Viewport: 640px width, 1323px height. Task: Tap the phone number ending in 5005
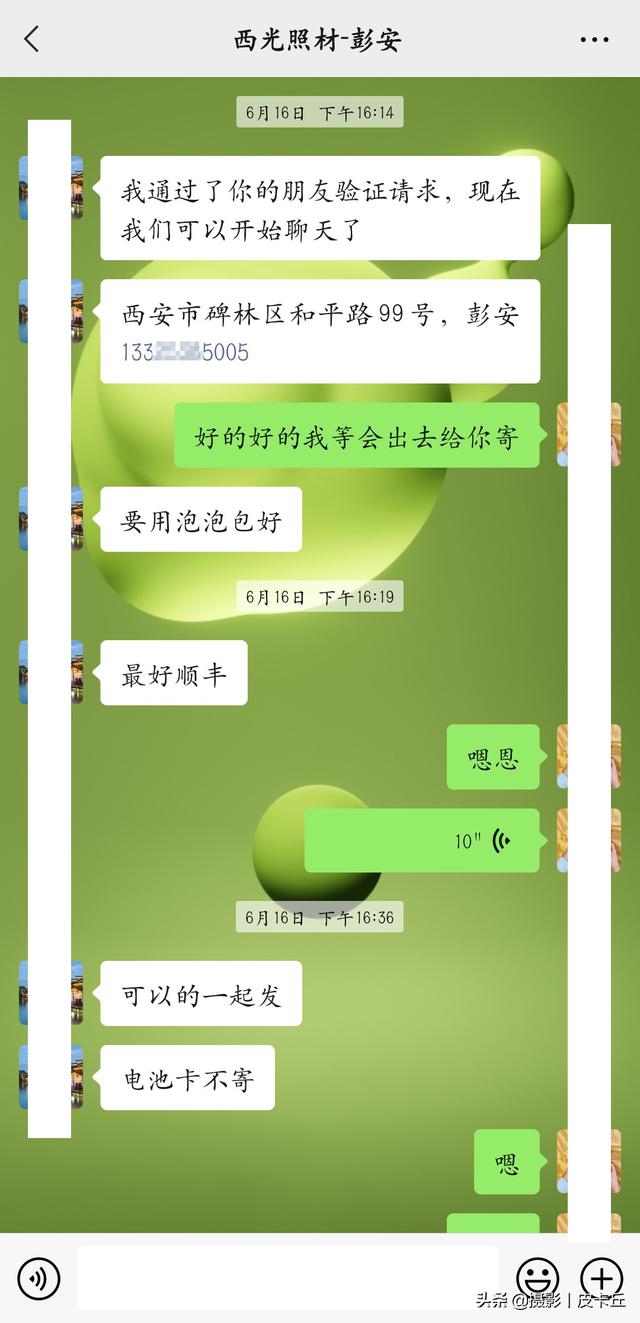click(186, 352)
